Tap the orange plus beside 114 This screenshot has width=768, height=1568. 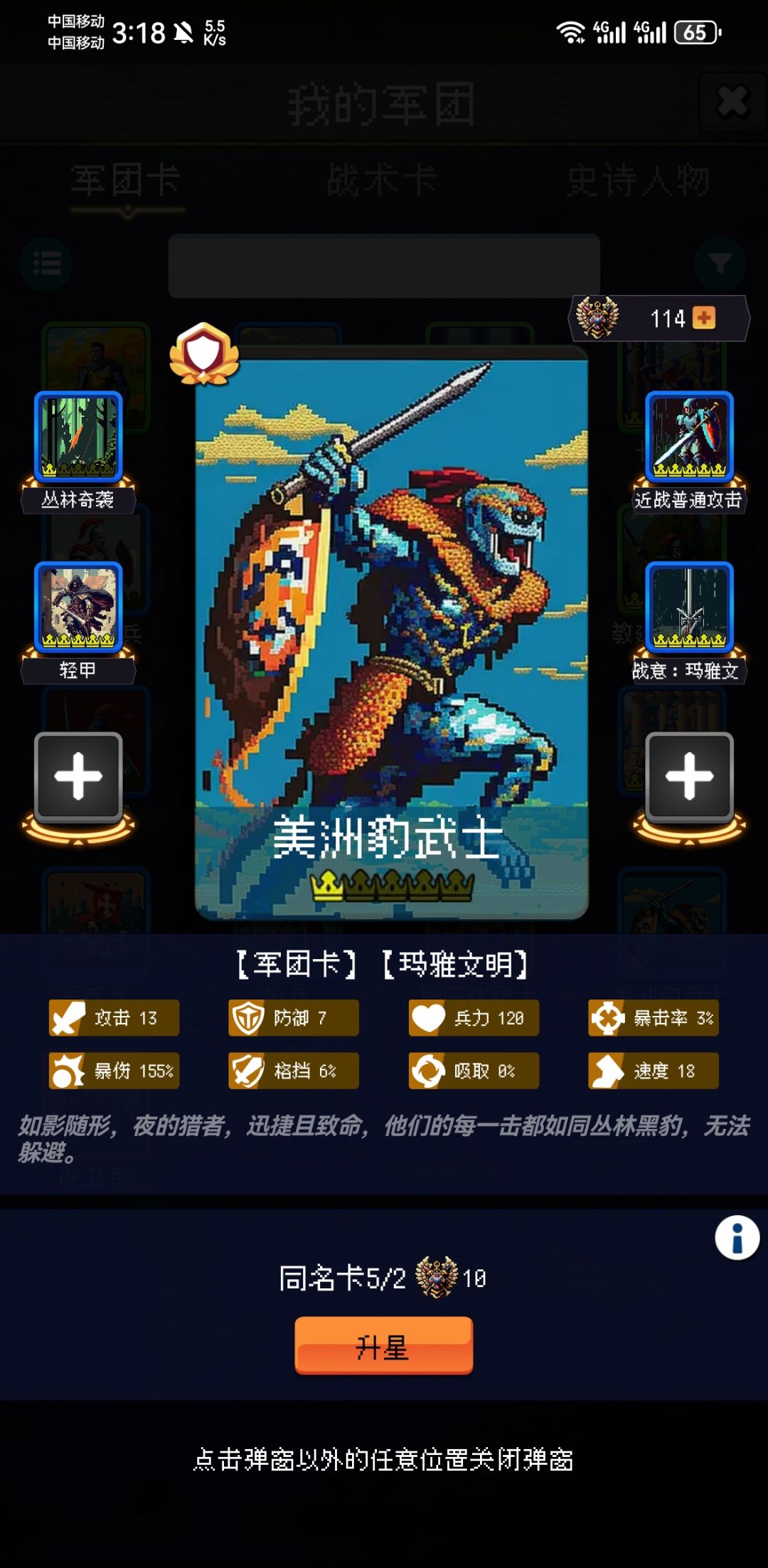703,319
